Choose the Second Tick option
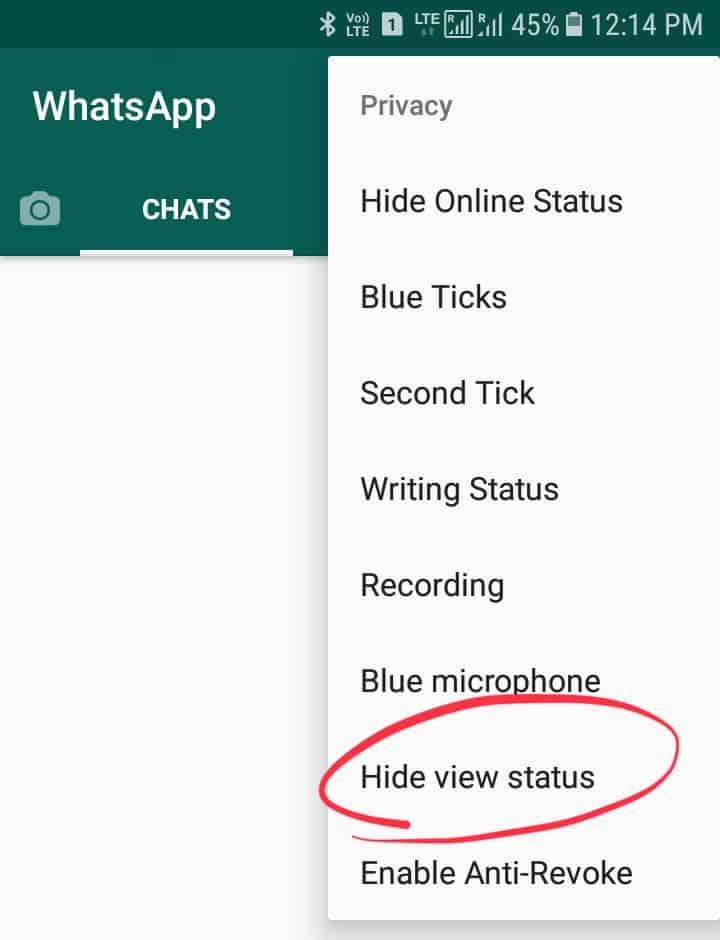 point(447,393)
